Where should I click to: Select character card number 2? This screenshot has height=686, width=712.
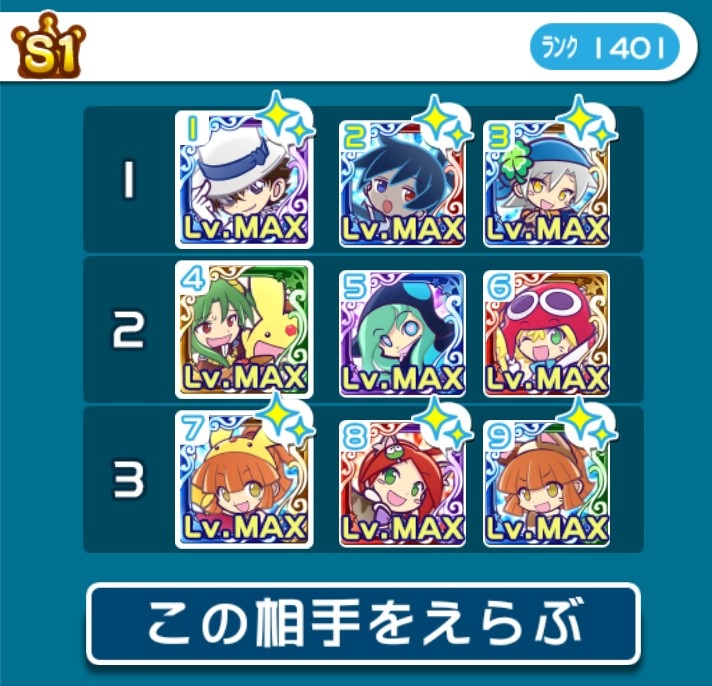[x=401, y=182]
